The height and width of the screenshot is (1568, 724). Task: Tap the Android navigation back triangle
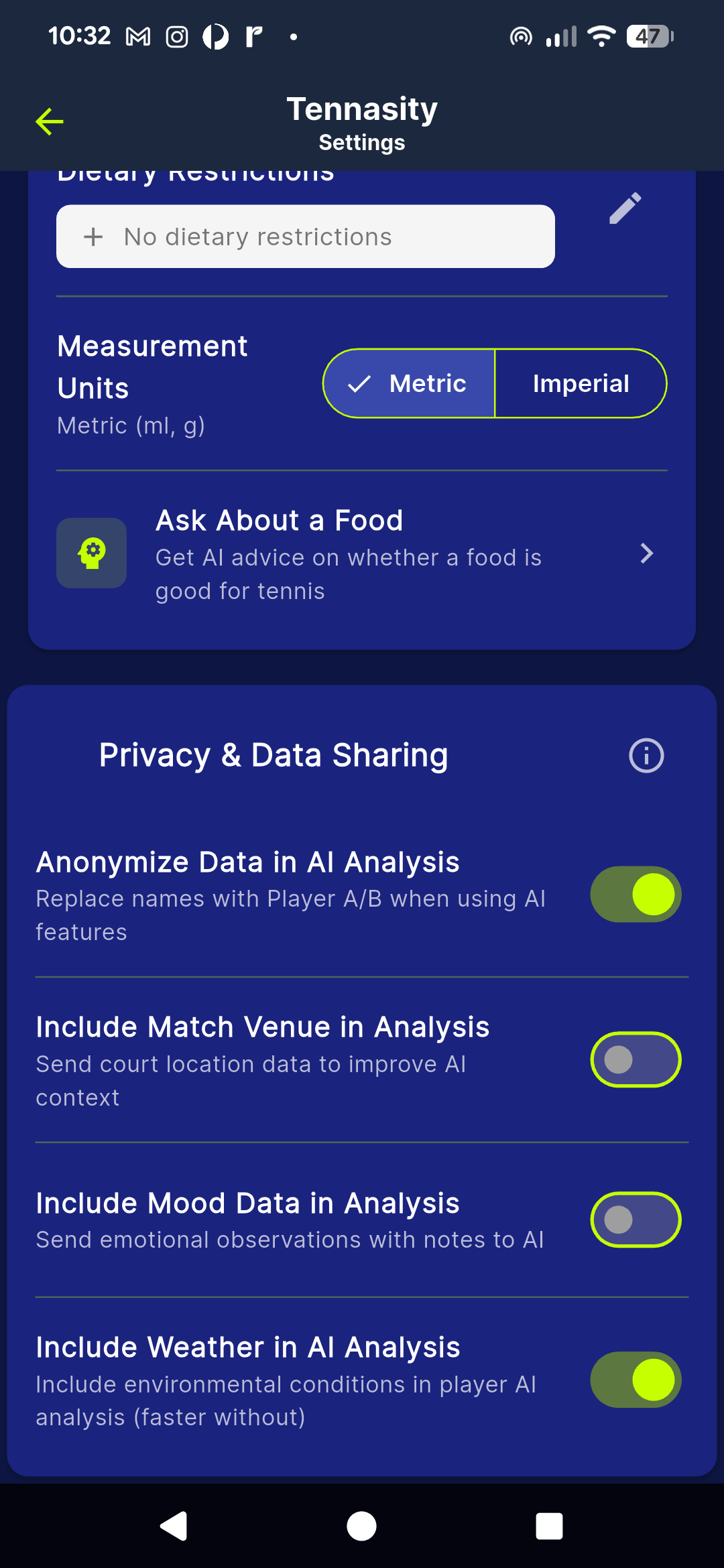tap(174, 1526)
